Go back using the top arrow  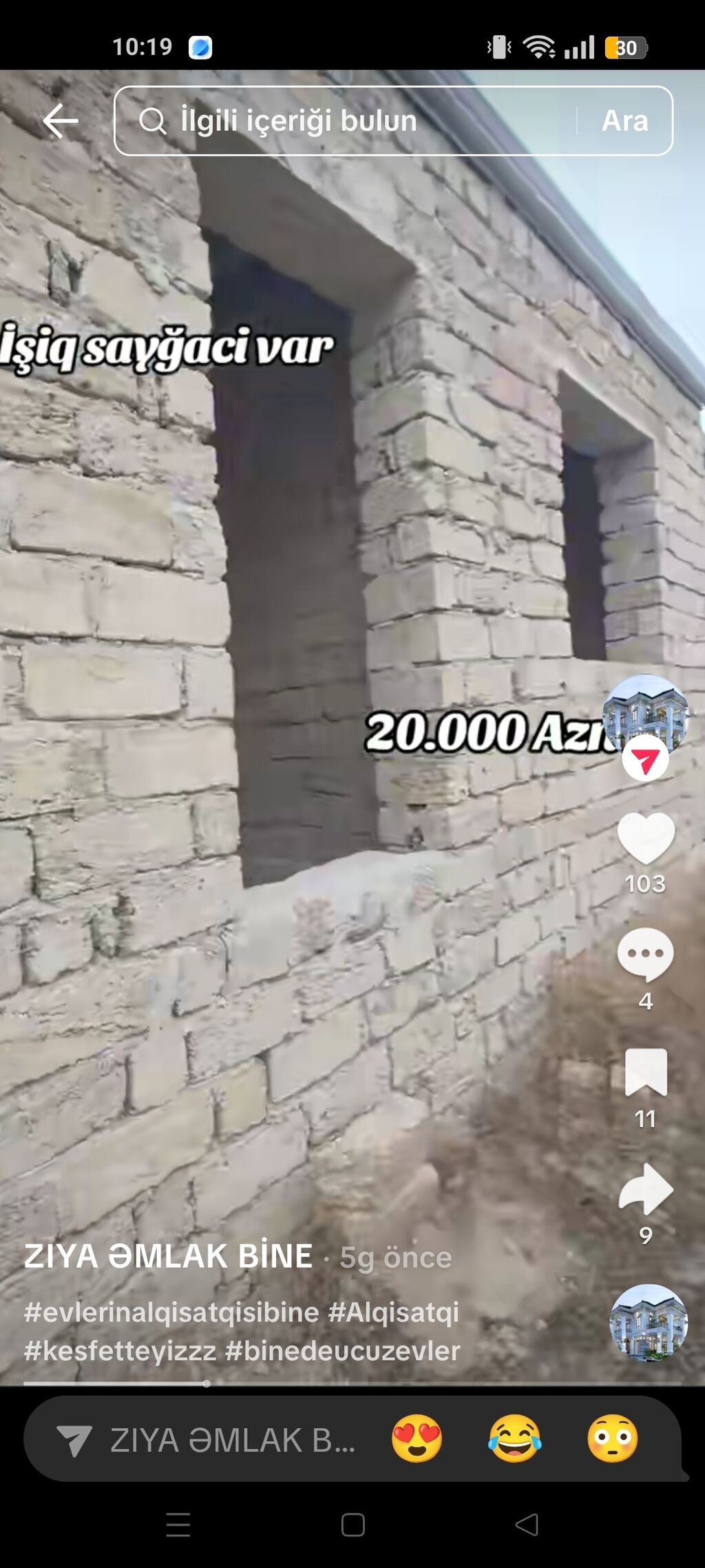61,121
